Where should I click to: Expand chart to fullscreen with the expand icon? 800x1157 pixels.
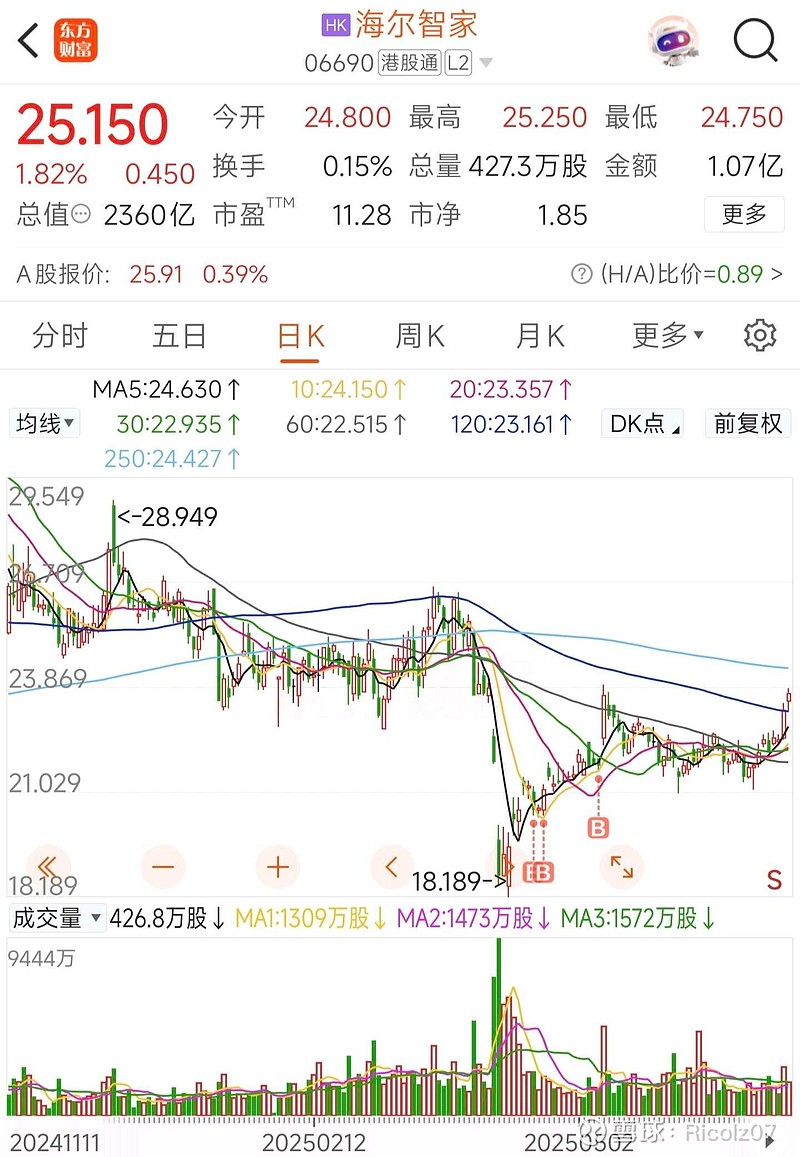[622, 867]
